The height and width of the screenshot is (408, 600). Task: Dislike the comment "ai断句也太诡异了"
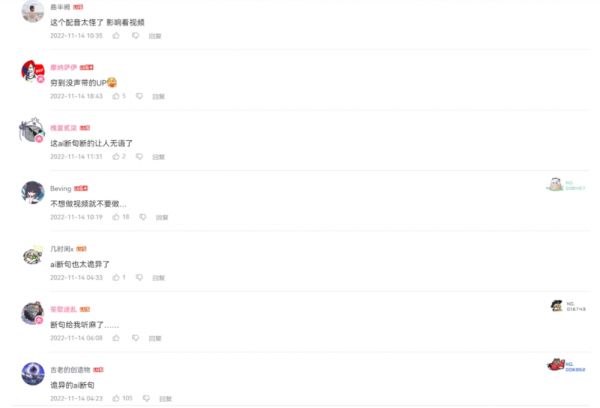(139, 277)
